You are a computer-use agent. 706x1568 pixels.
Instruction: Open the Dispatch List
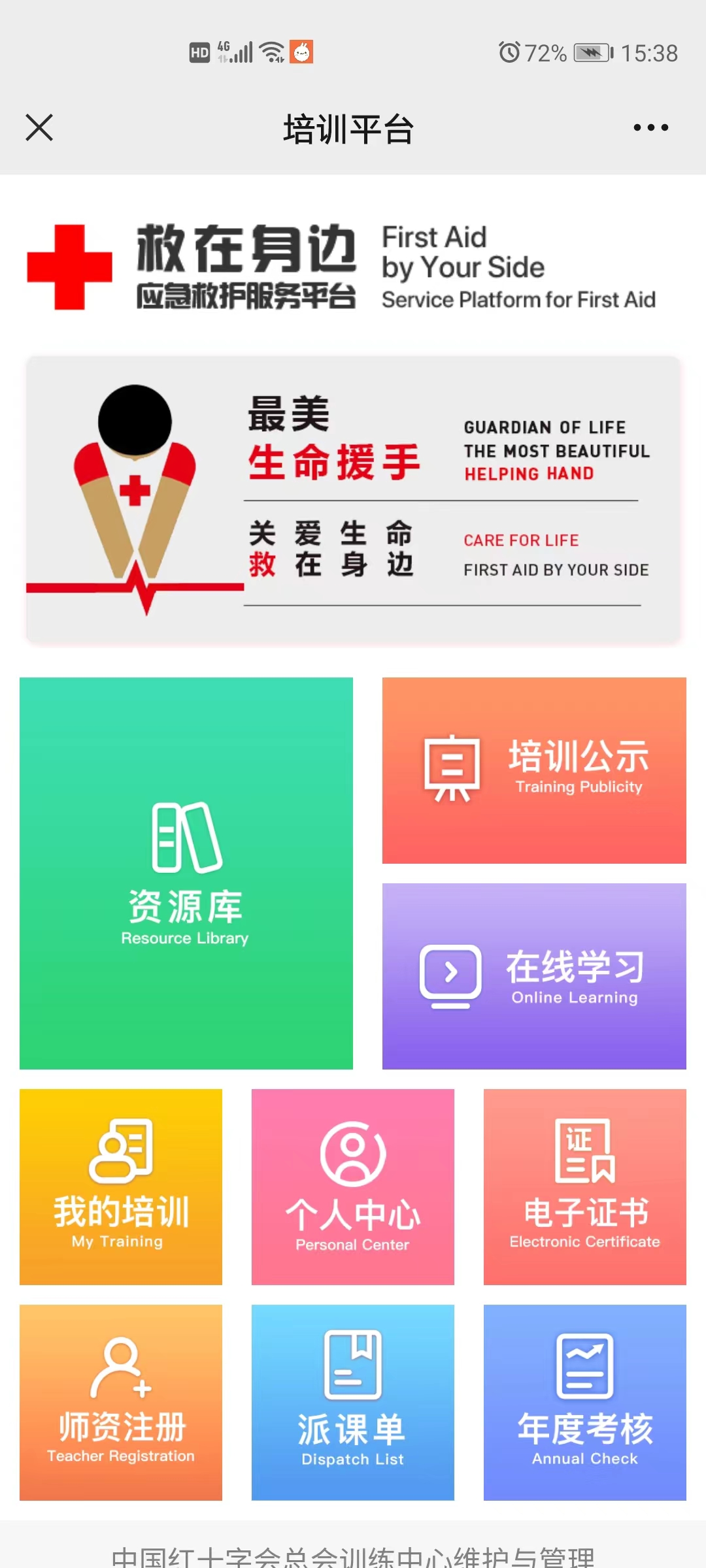(353, 1402)
